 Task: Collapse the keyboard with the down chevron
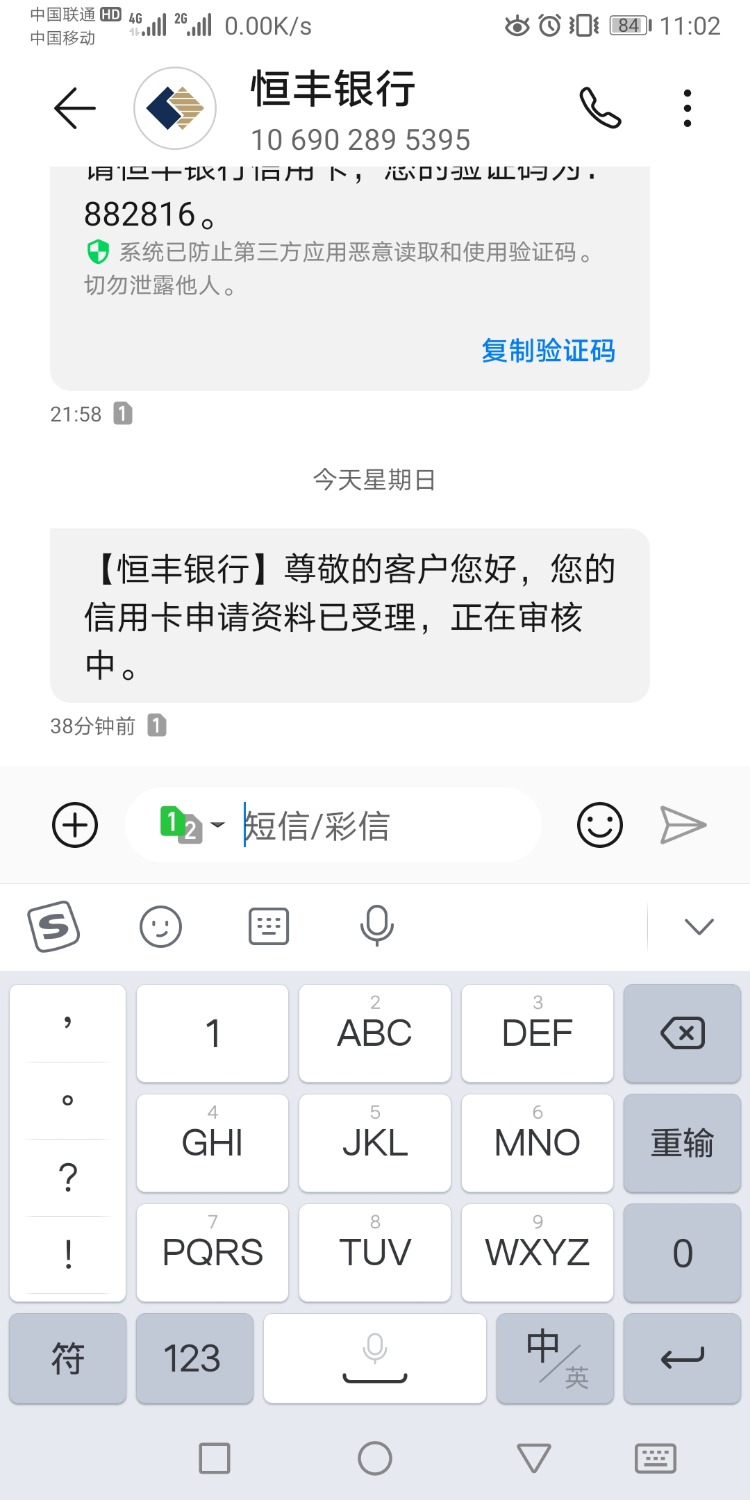(x=698, y=927)
